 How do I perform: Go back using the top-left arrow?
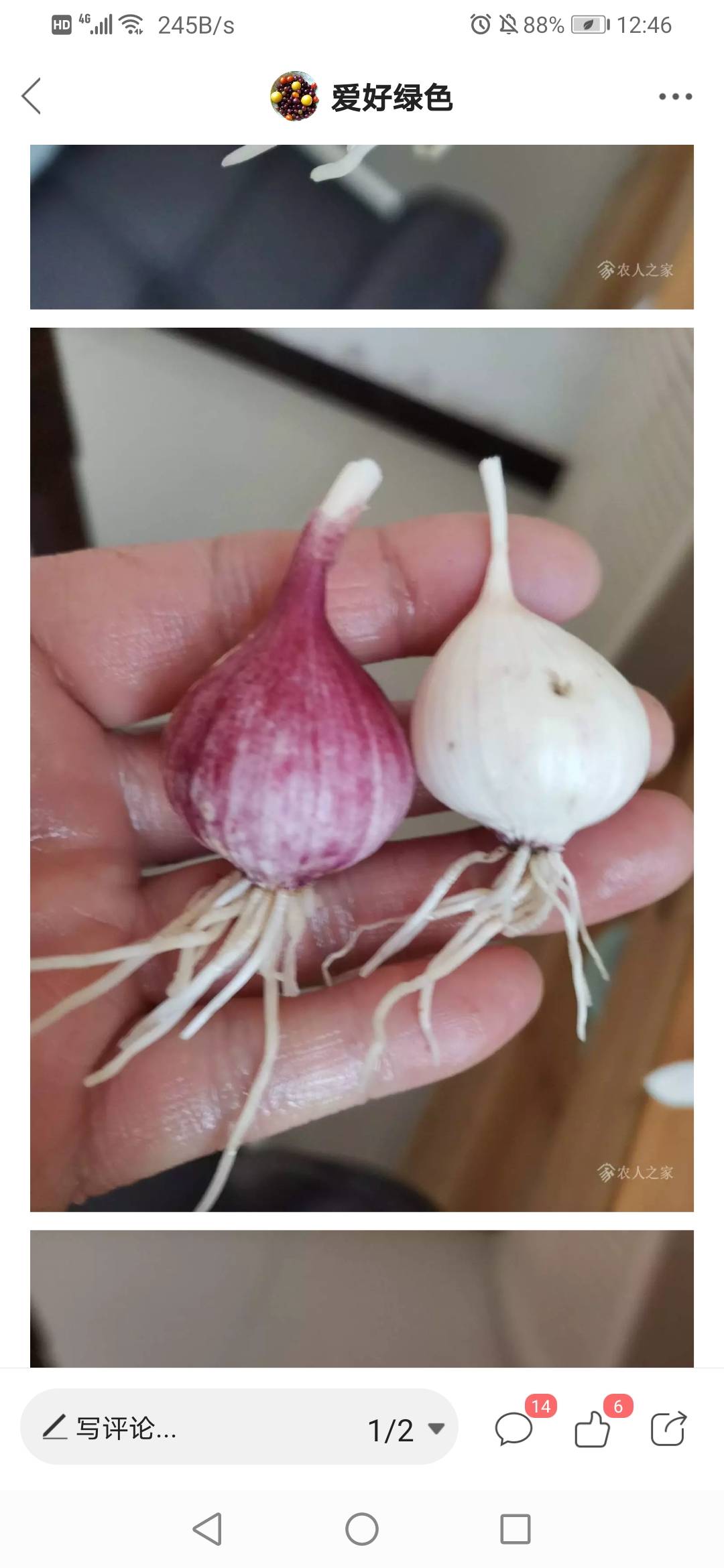point(32,96)
